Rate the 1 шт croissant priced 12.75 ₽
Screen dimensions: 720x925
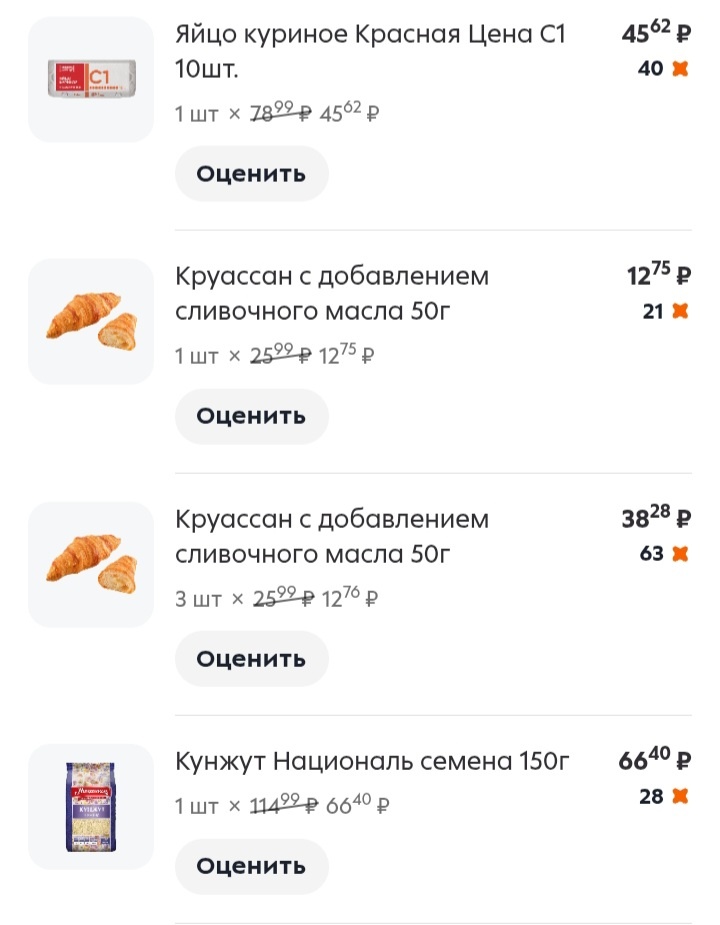click(251, 416)
